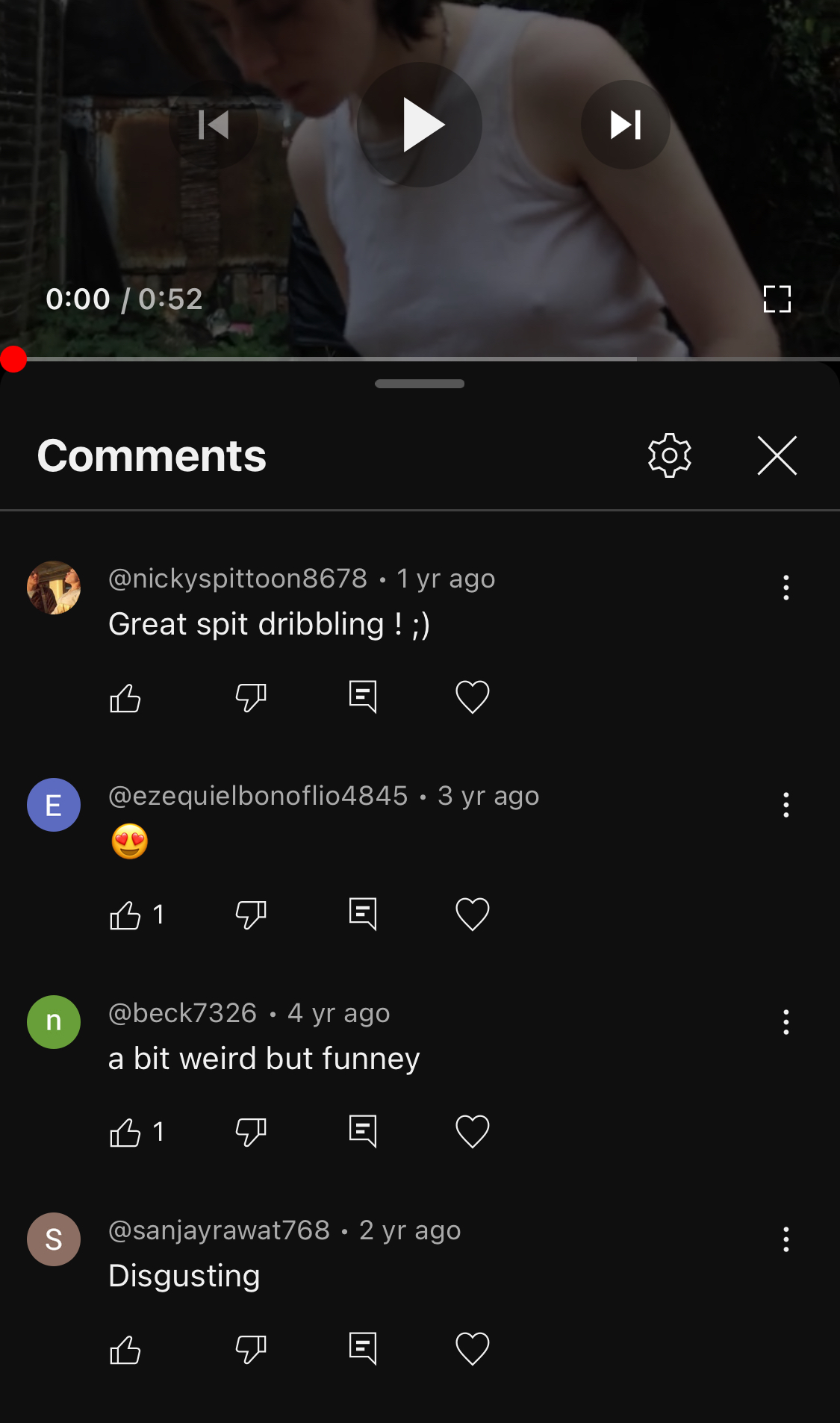Screen dimensions: 840x1423
Task: Go to the previous video
Action: 214,125
